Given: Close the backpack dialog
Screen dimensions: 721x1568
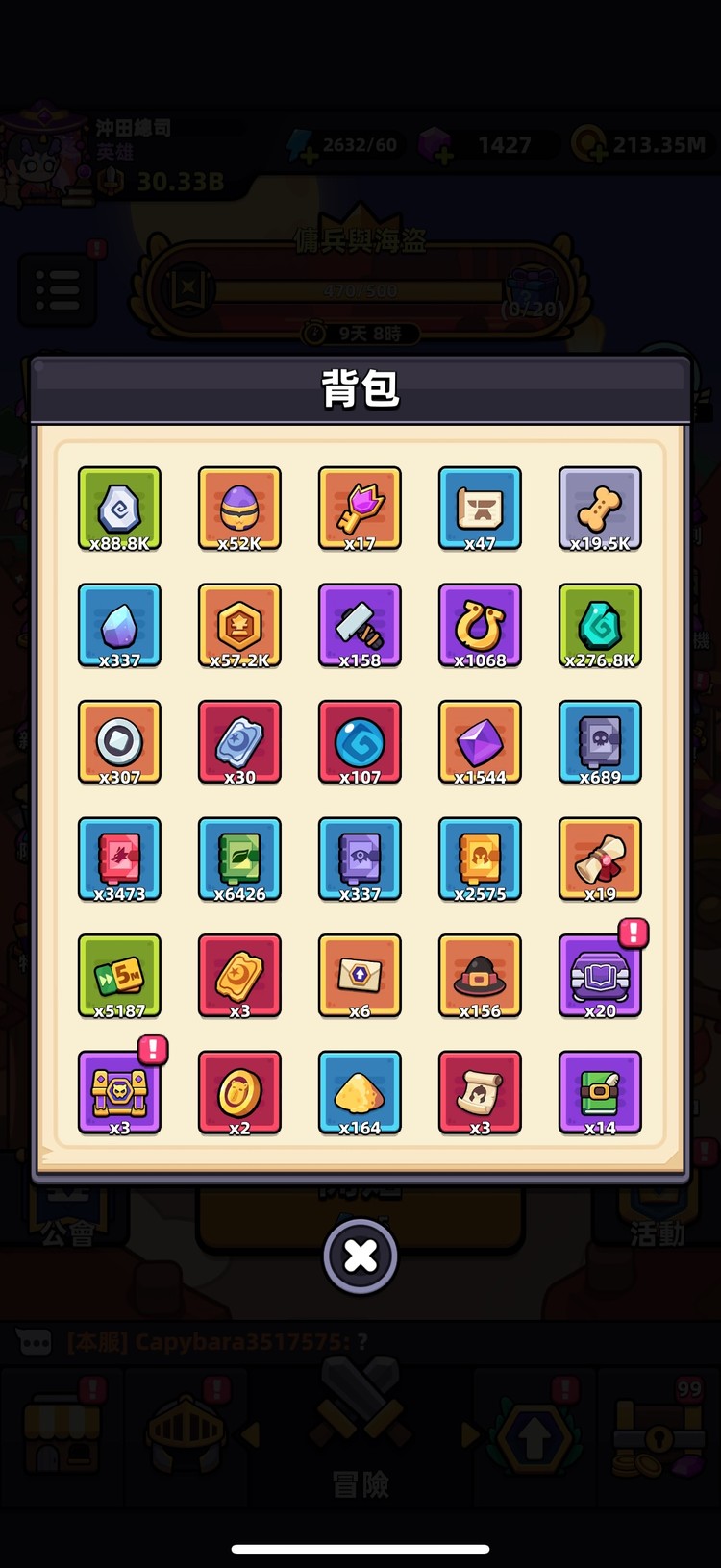Looking at the screenshot, I should pos(360,1256).
